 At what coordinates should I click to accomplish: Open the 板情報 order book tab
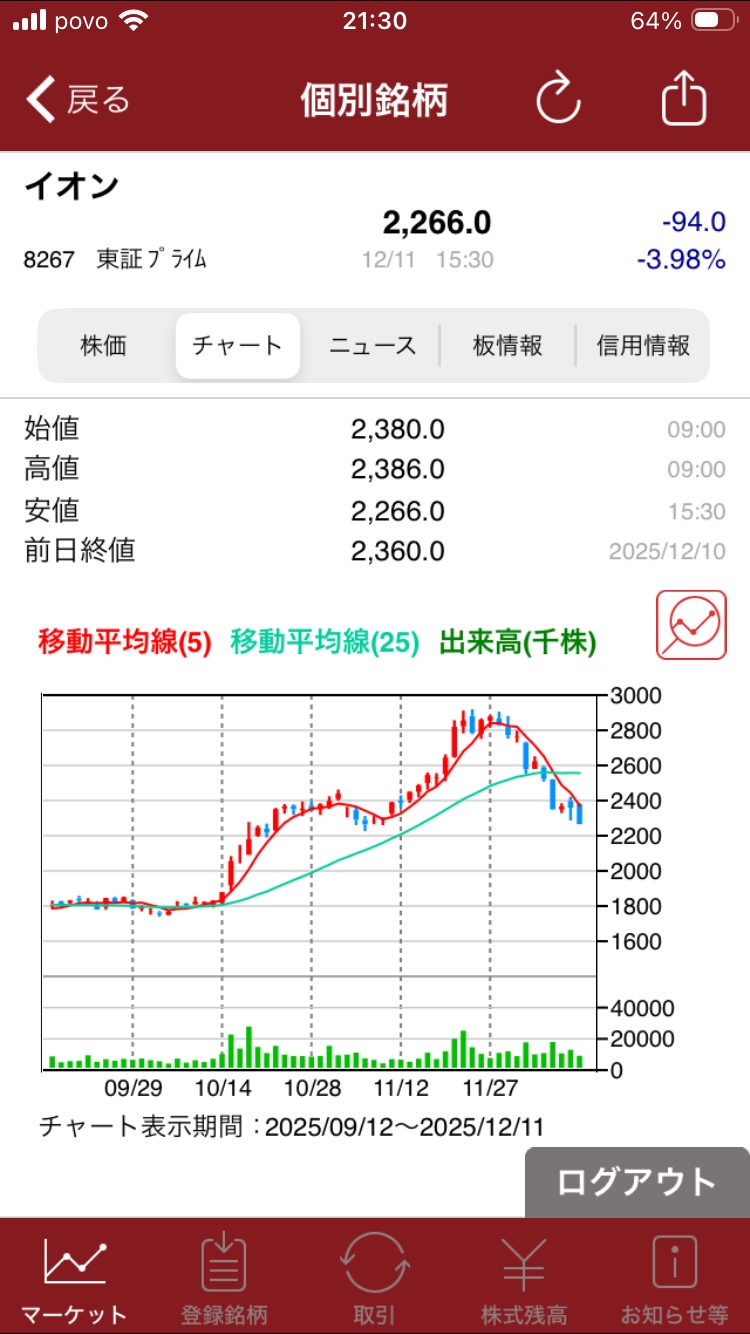[x=508, y=345]
